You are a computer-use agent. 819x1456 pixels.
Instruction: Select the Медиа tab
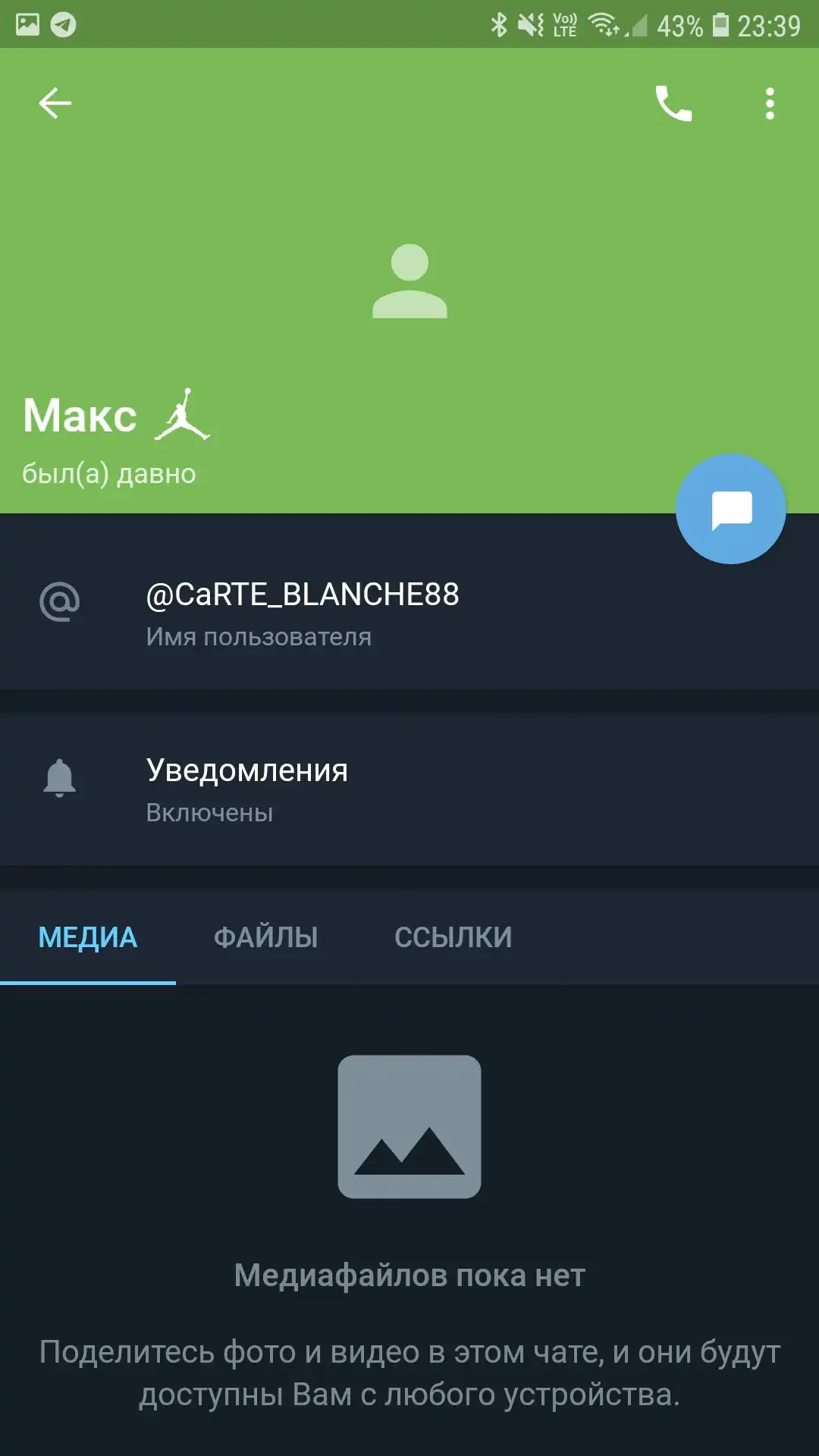[88, 937]
